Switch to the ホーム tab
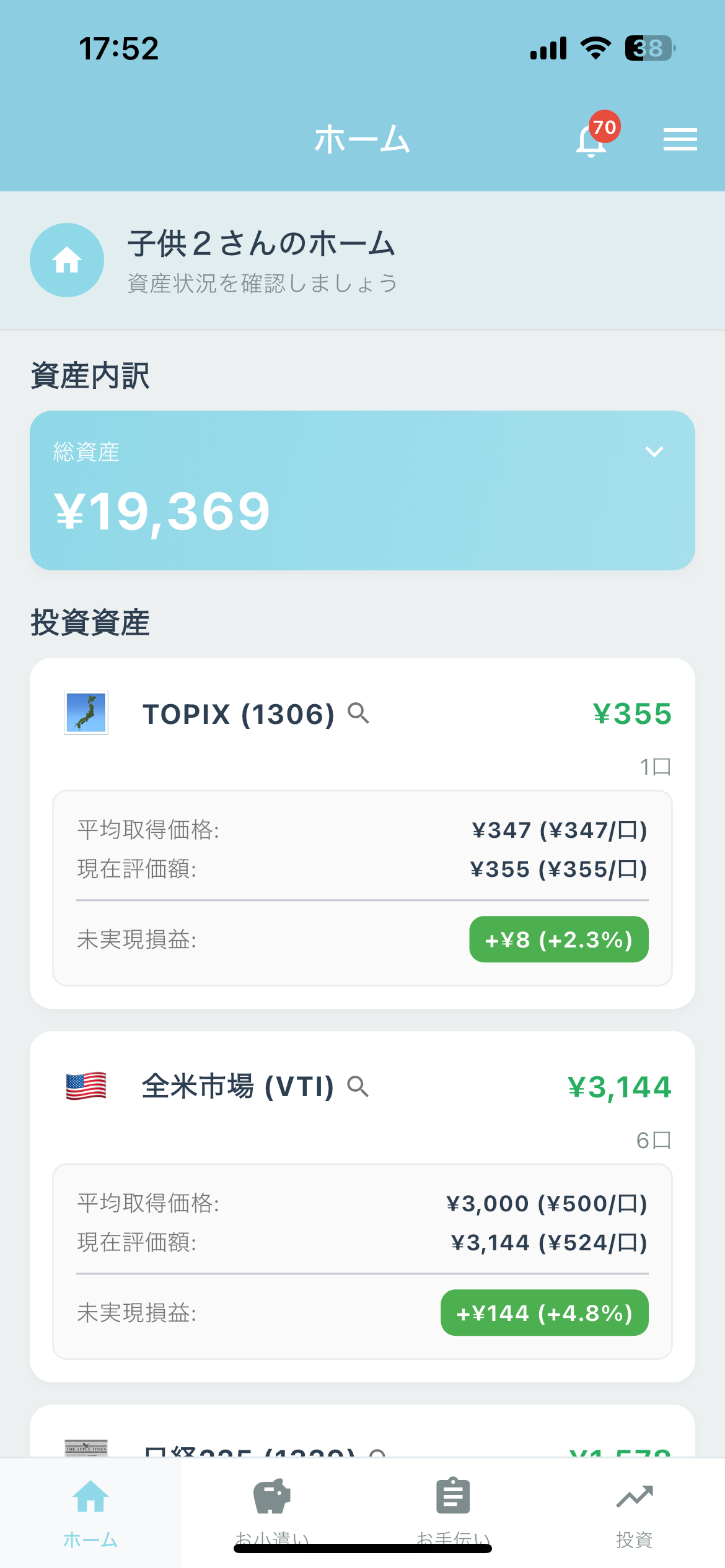Viewport: 725px width, 1568px height. coord(90,1511)
